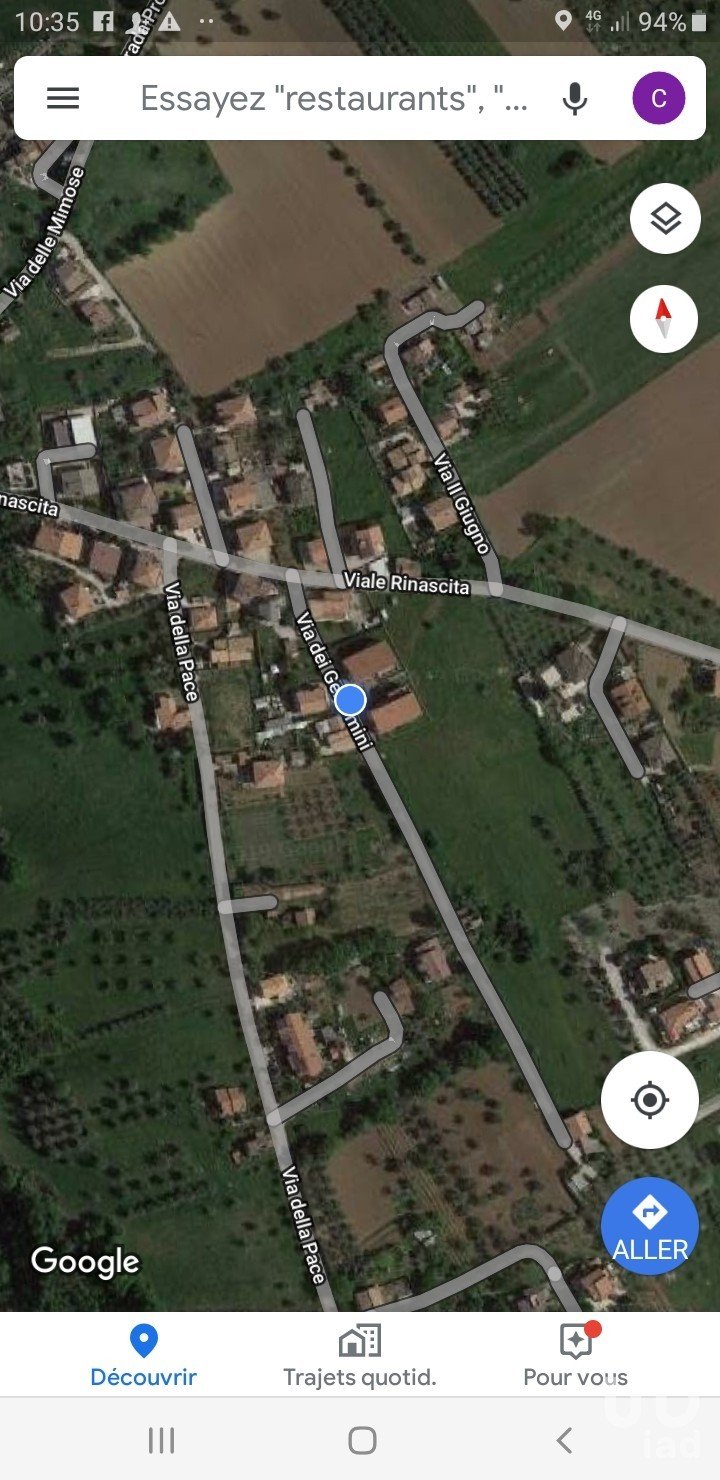Tap the blue current-location dot

(350, 700)
